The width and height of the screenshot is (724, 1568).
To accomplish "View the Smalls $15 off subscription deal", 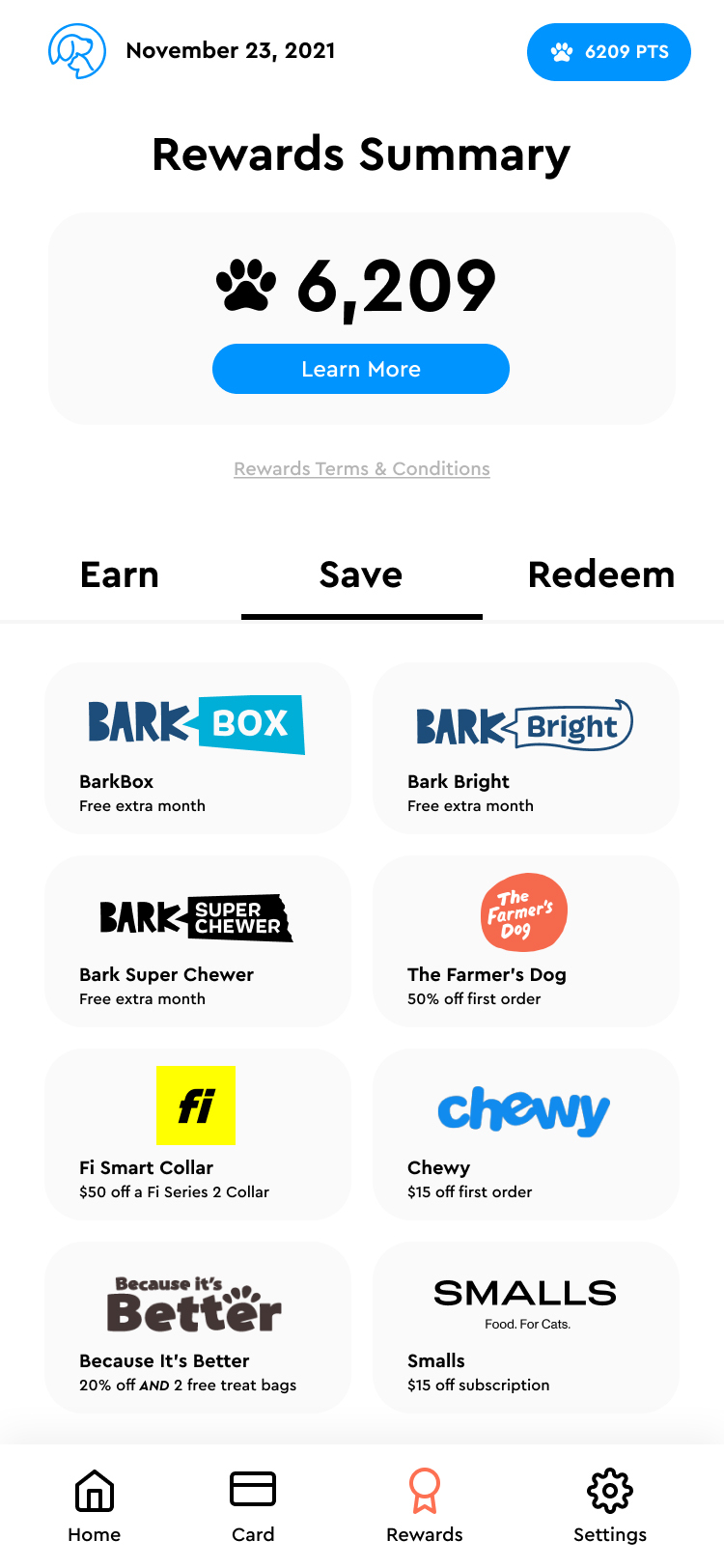I will tap(526, 1328).
